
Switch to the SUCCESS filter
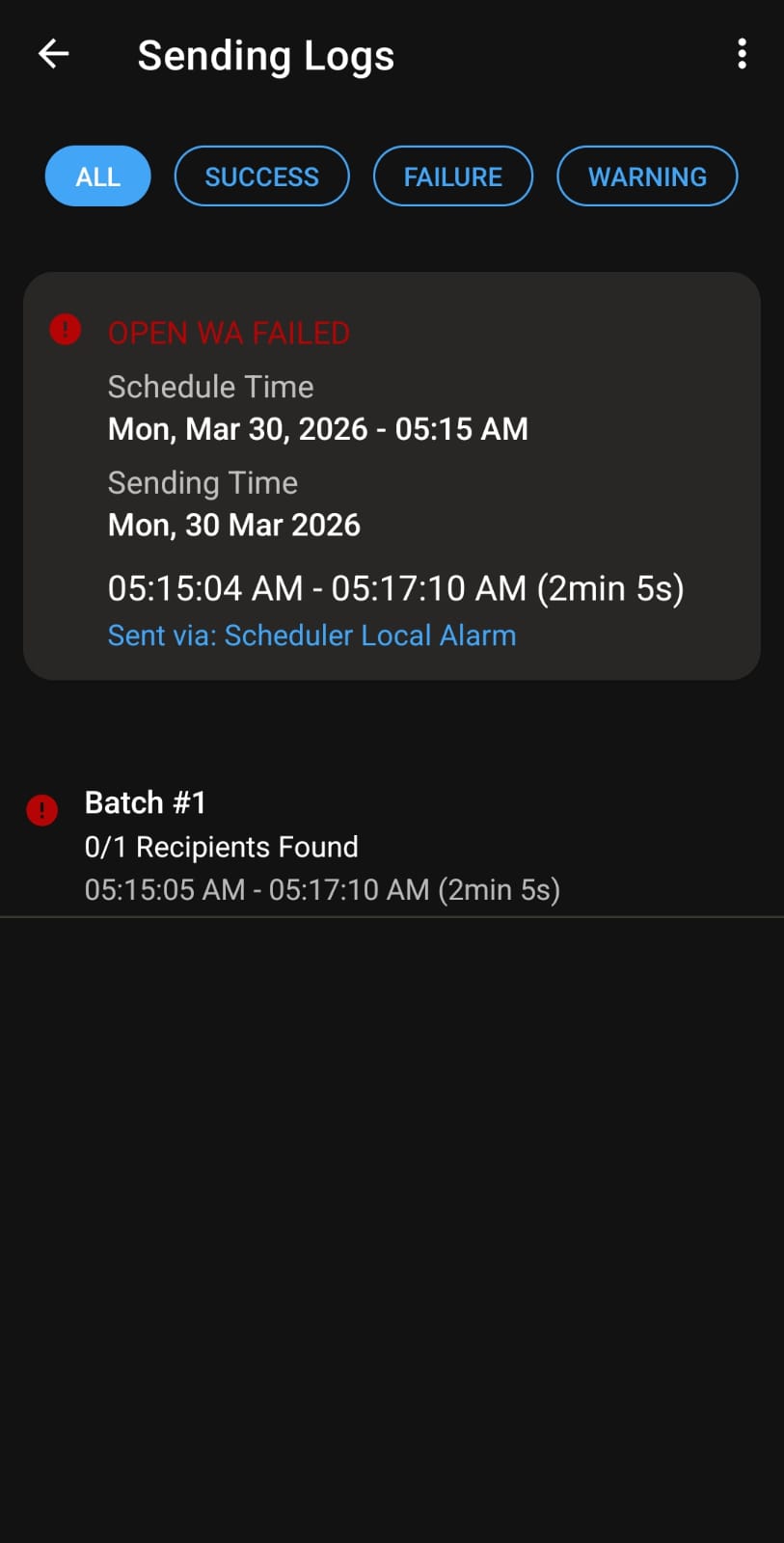(x=261, y=176)
